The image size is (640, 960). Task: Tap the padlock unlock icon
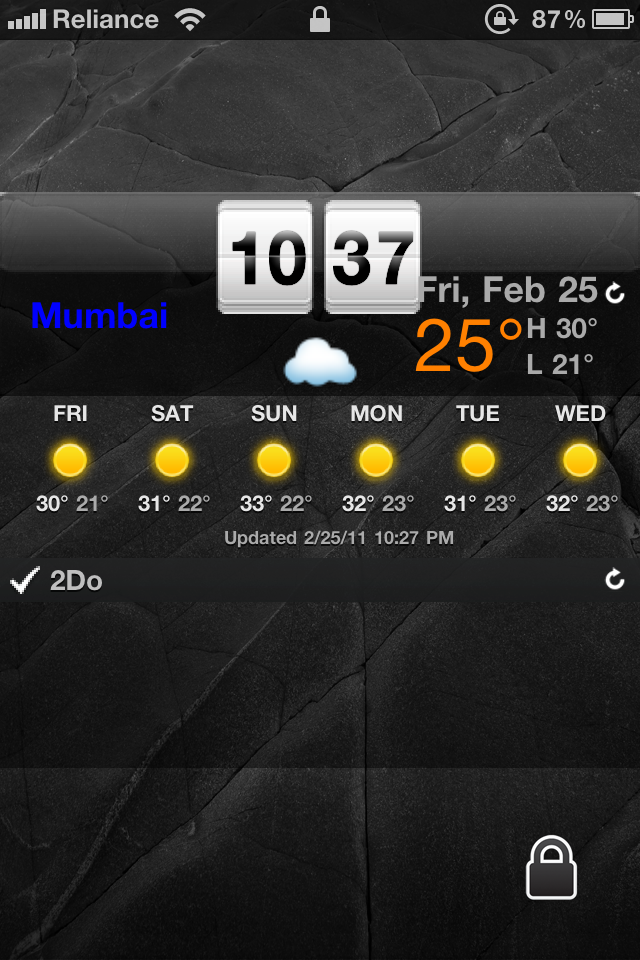(551, 868)
